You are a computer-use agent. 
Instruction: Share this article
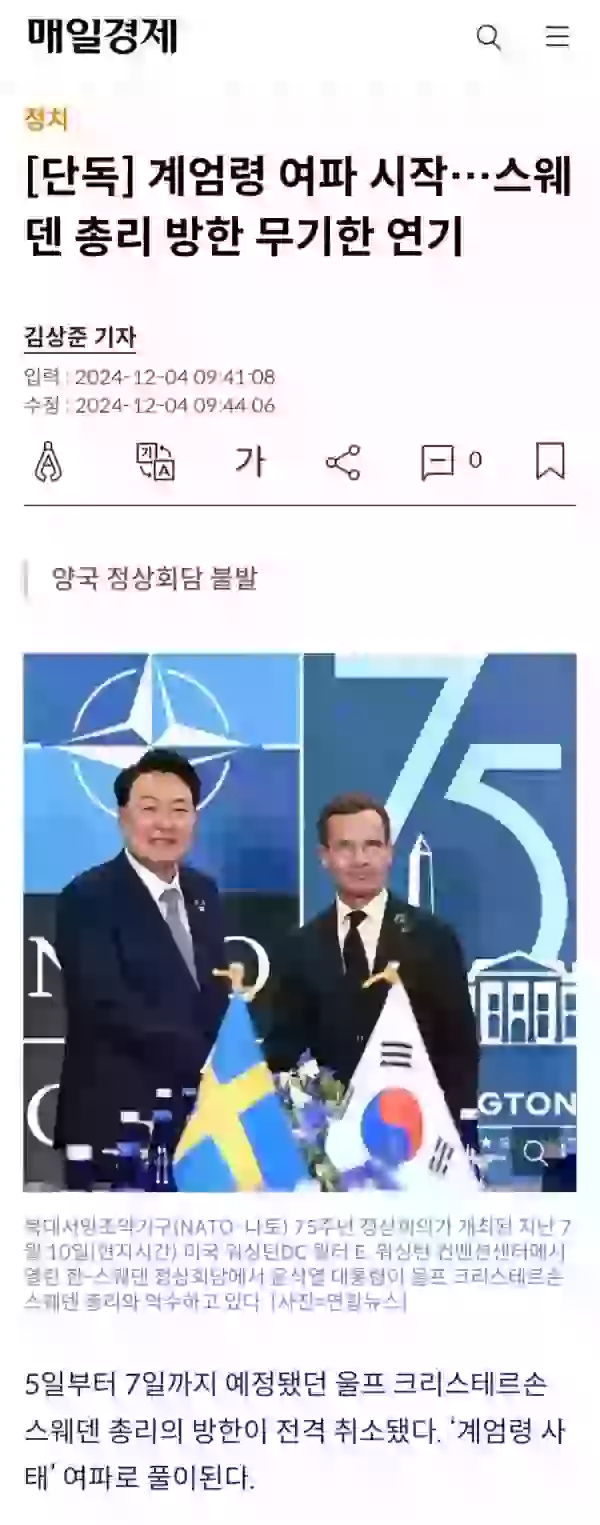pyautogui.click(x=343, y=463)
